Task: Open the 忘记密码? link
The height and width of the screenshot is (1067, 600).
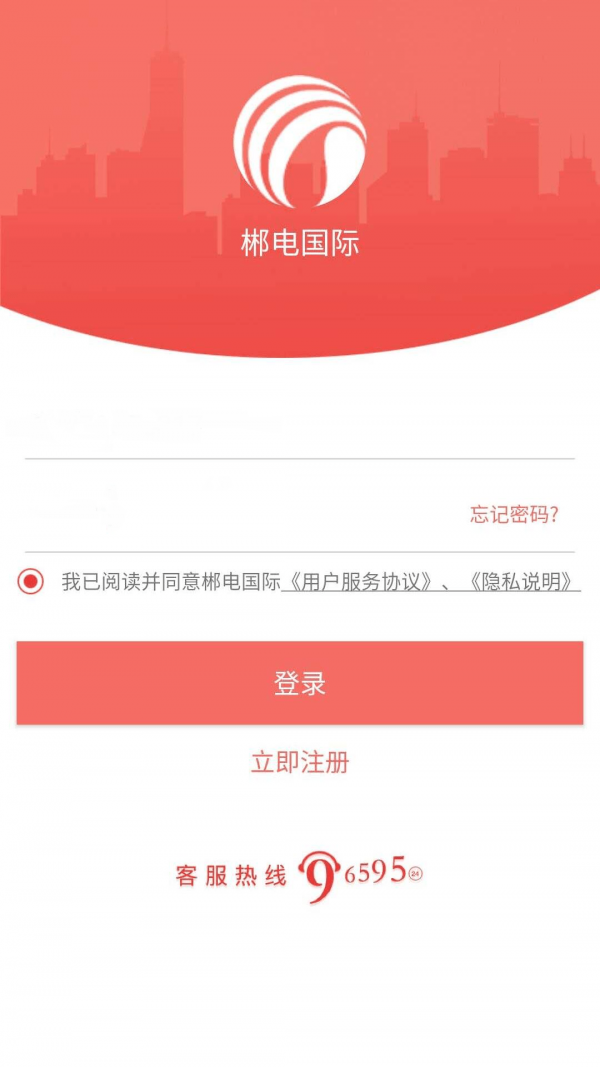Action: coord(514,515)
